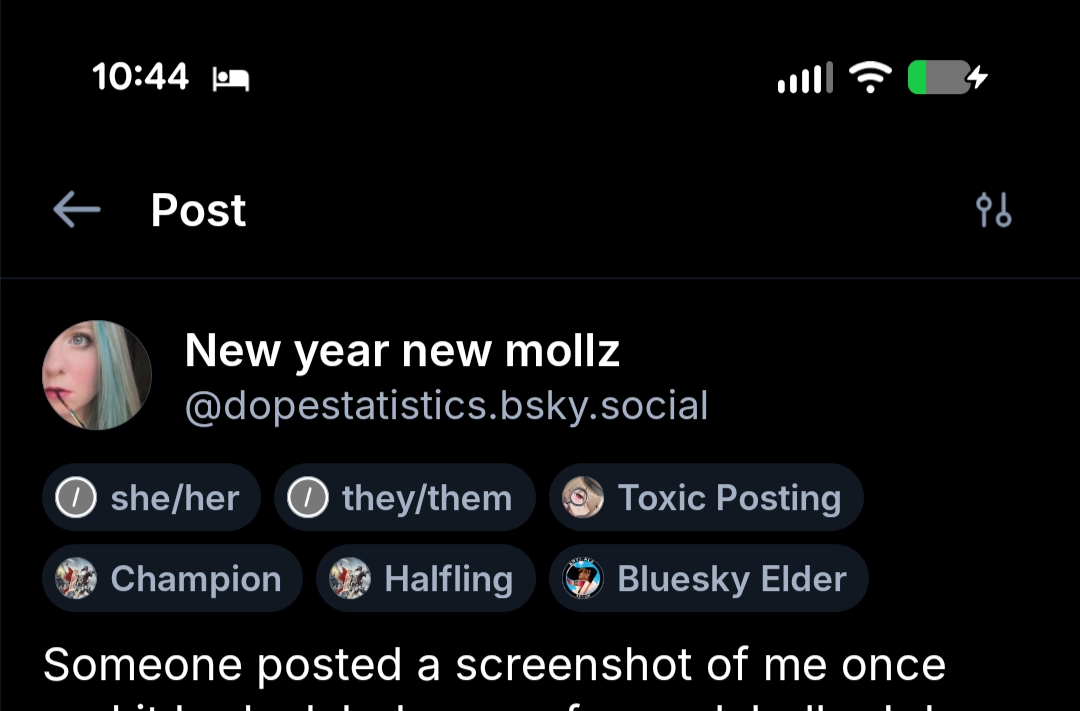
Task: Go back using the arrow
Action: click(x=77, y=210)
